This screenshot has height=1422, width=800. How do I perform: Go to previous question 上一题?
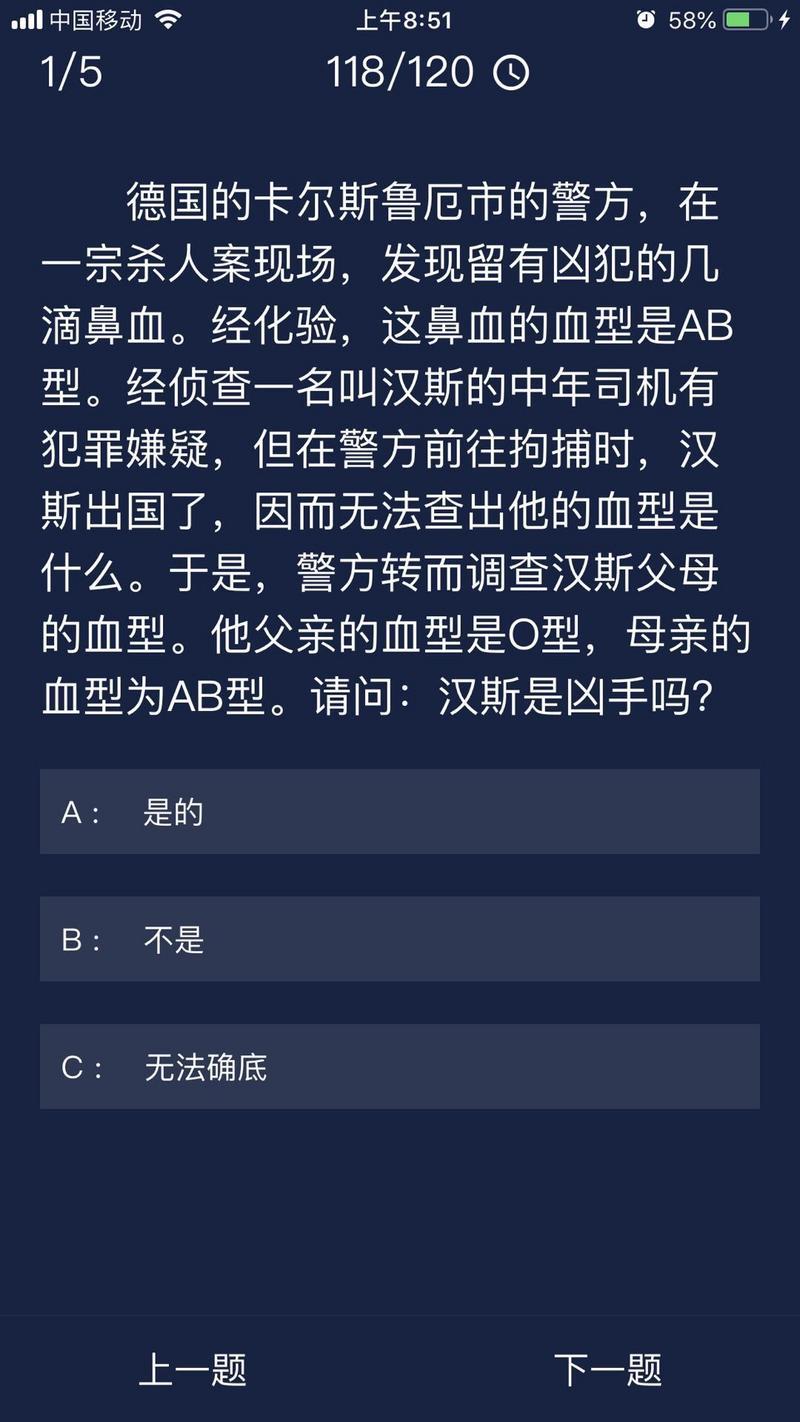[192, 1369]
